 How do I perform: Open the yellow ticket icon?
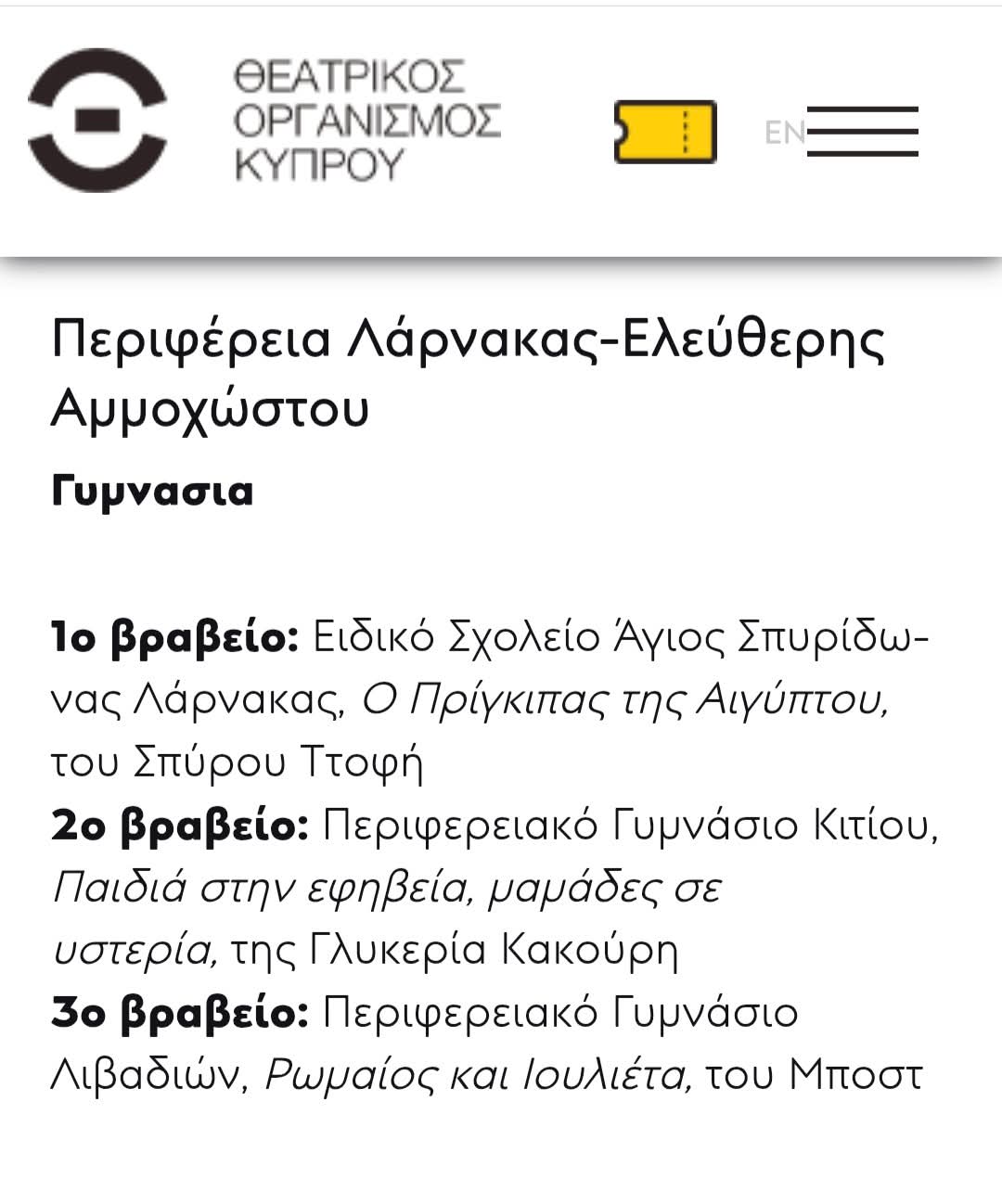665,132
